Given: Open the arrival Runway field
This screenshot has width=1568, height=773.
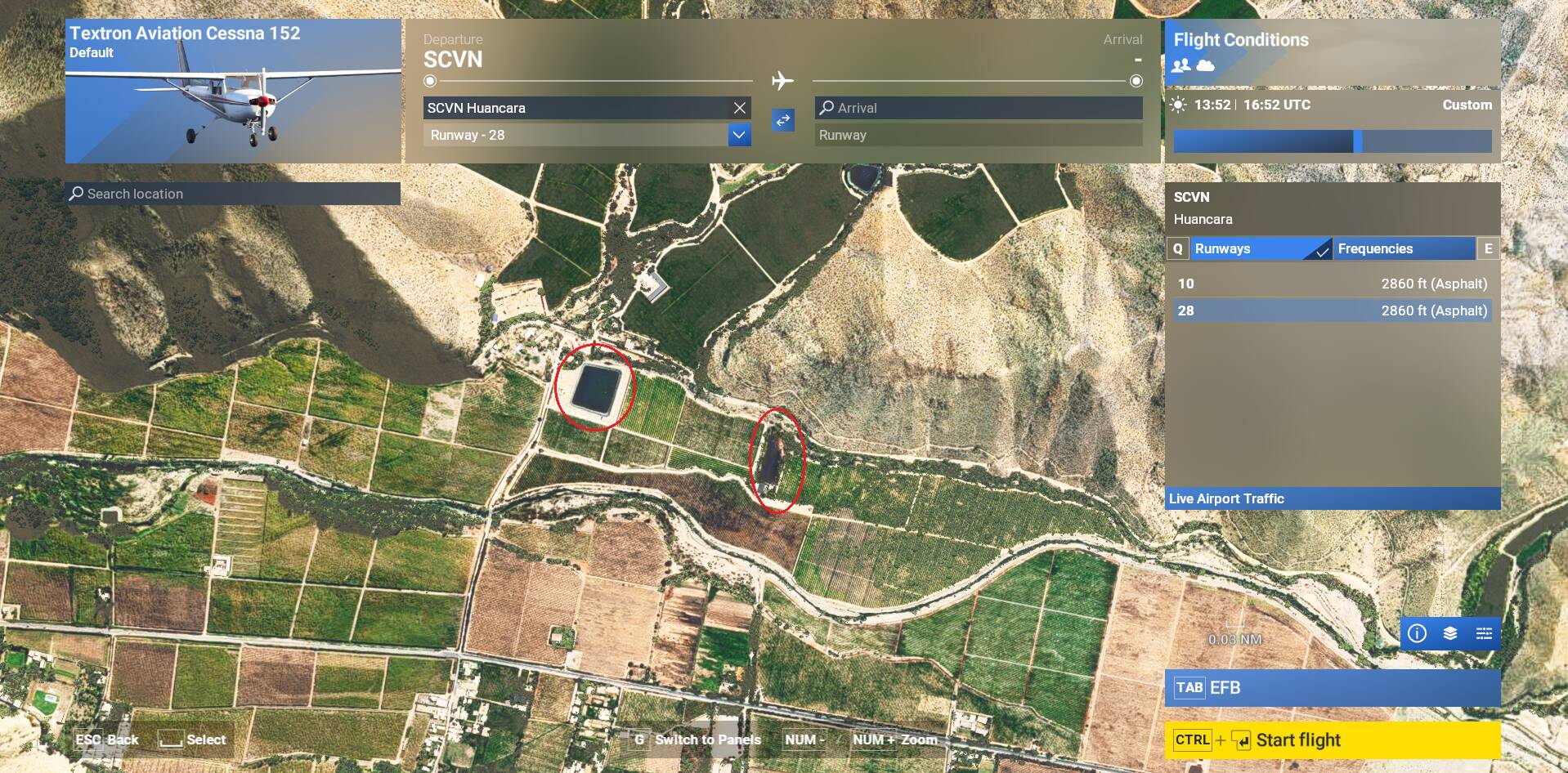Looking at the screenshot, I should point(979,135).
